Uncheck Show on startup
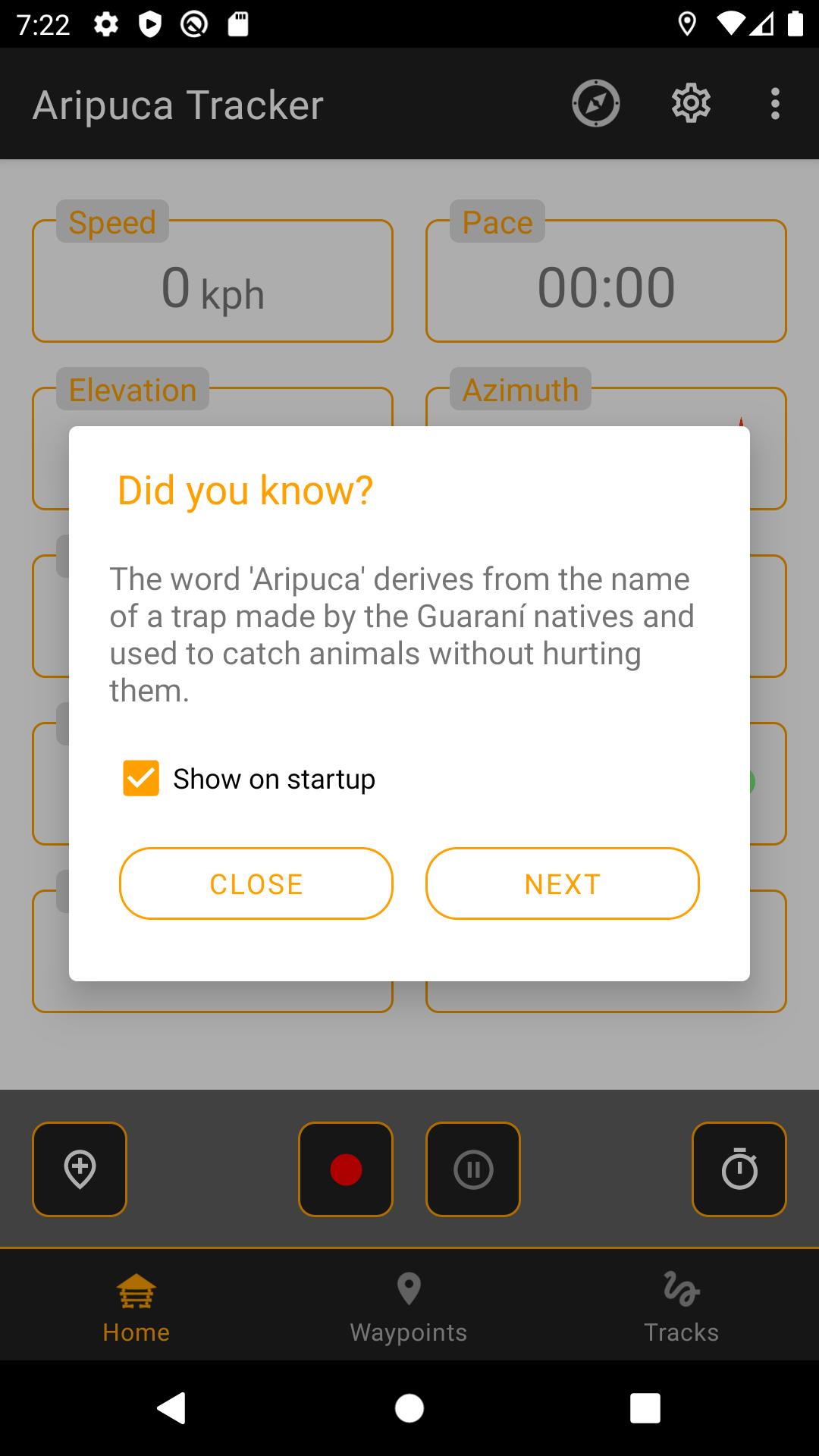 coord(141,779)
